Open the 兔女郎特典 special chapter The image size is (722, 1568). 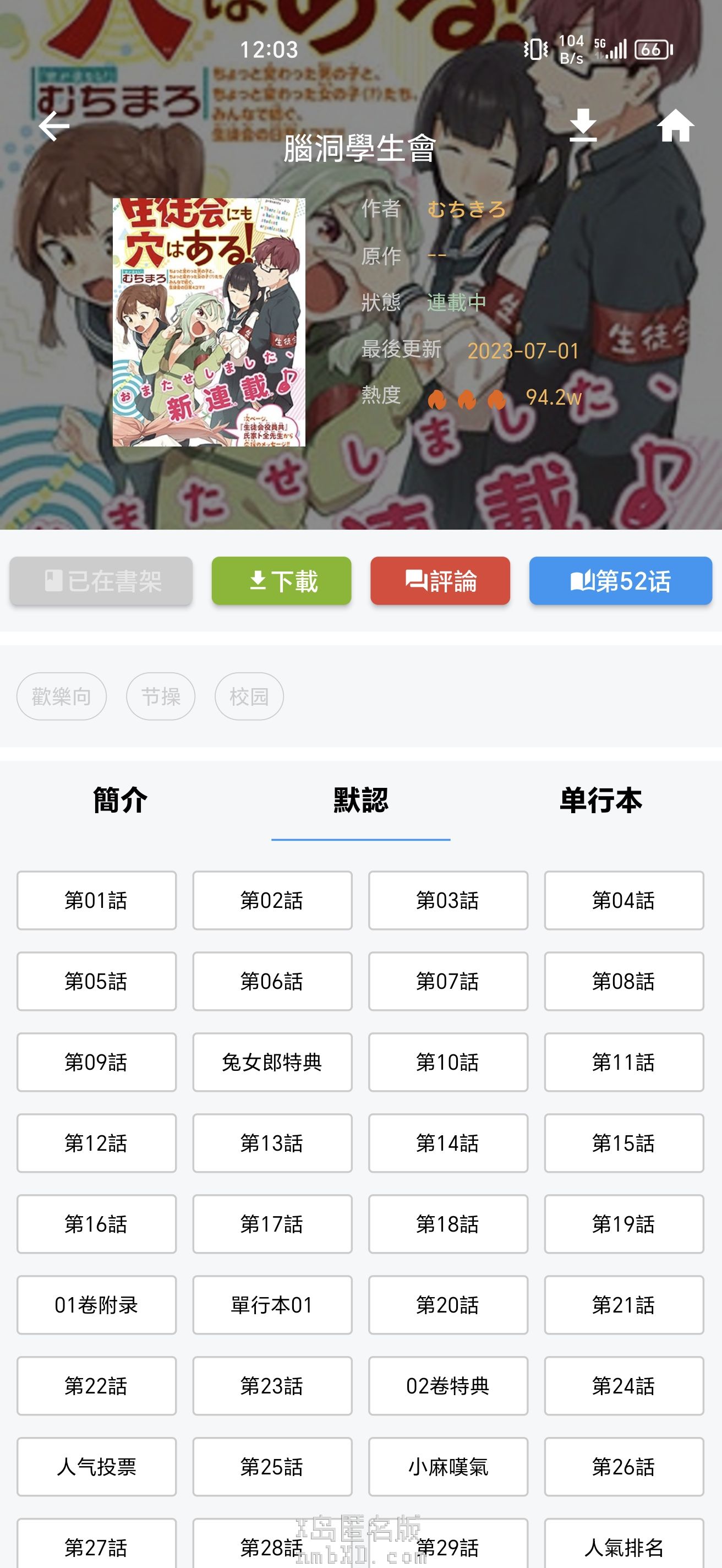point(272,1062)
